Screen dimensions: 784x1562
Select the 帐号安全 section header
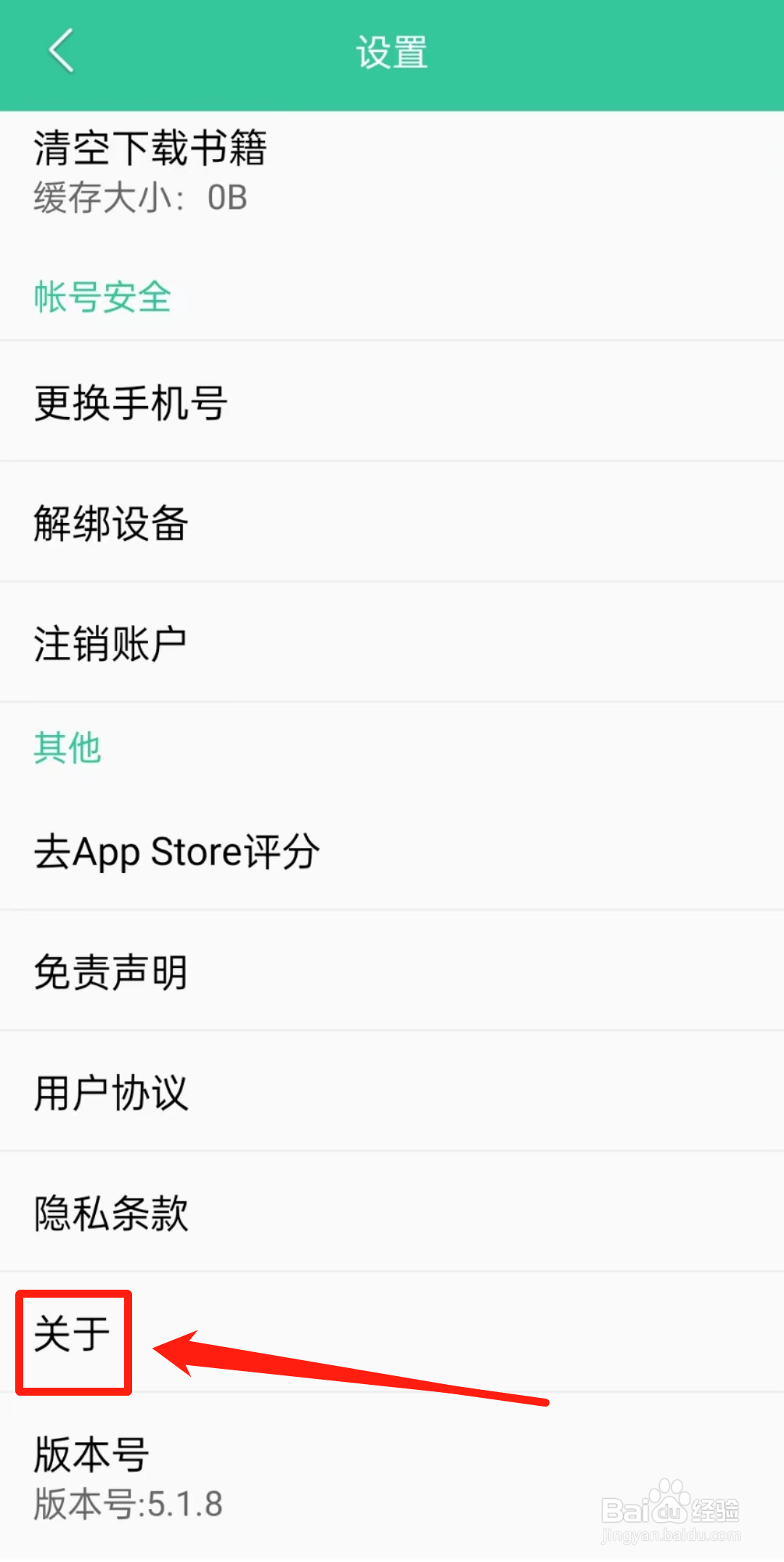point(102,295)
